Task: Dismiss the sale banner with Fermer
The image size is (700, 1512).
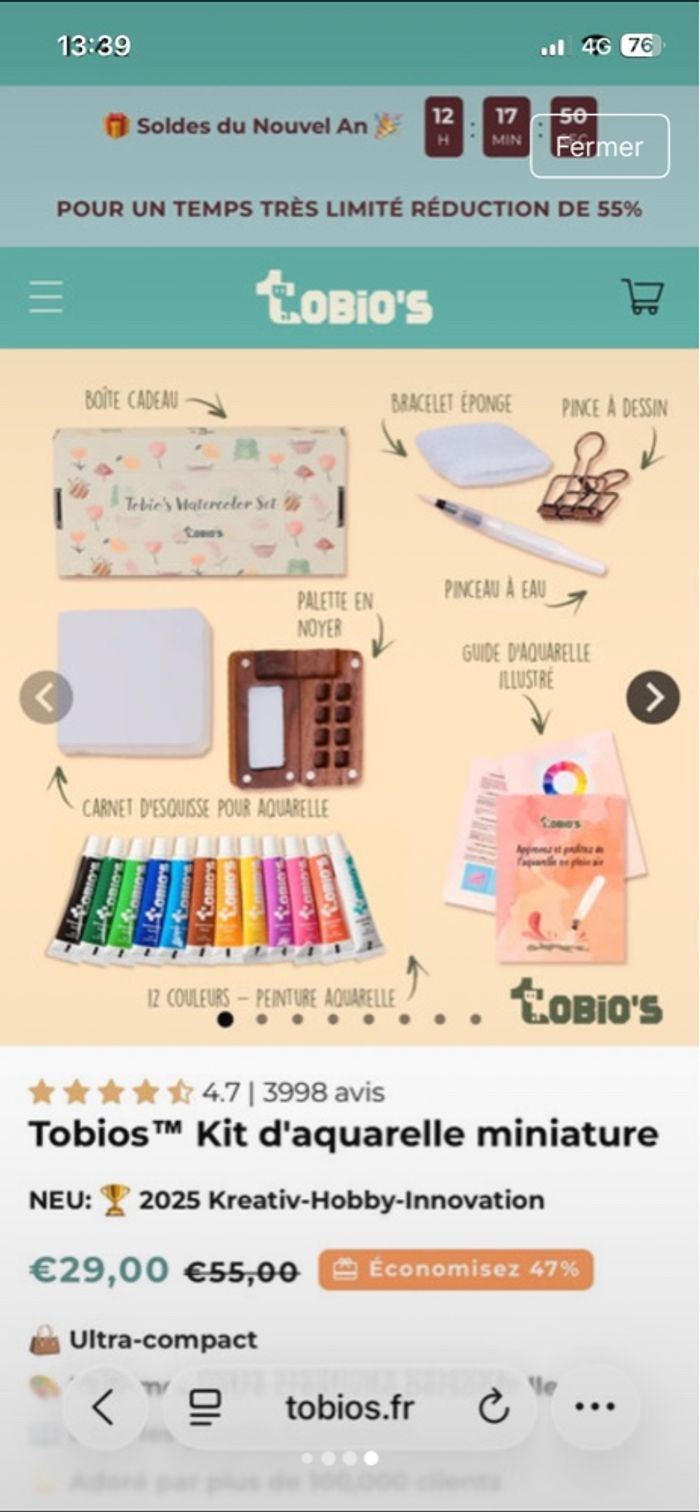Action: [x=599, y=146]
